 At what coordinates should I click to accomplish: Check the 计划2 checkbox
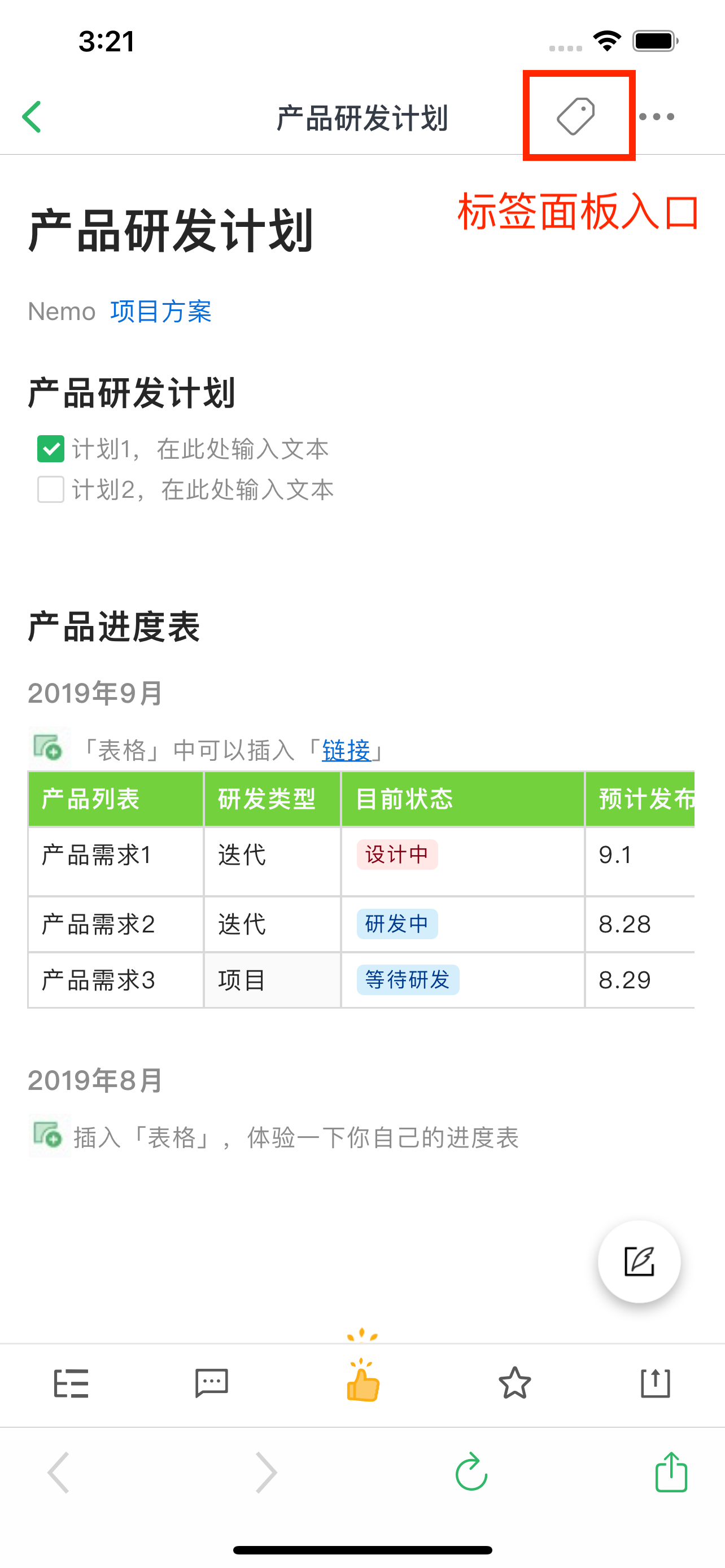[50, 489]
